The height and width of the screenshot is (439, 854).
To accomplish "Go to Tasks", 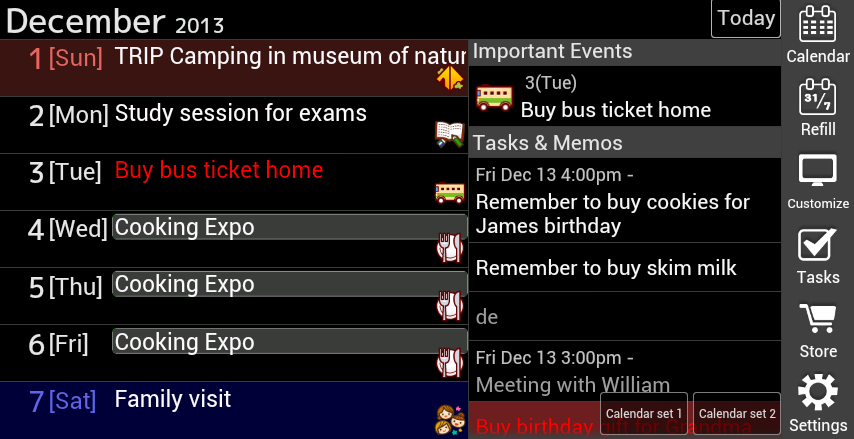I will click(818, 256).
